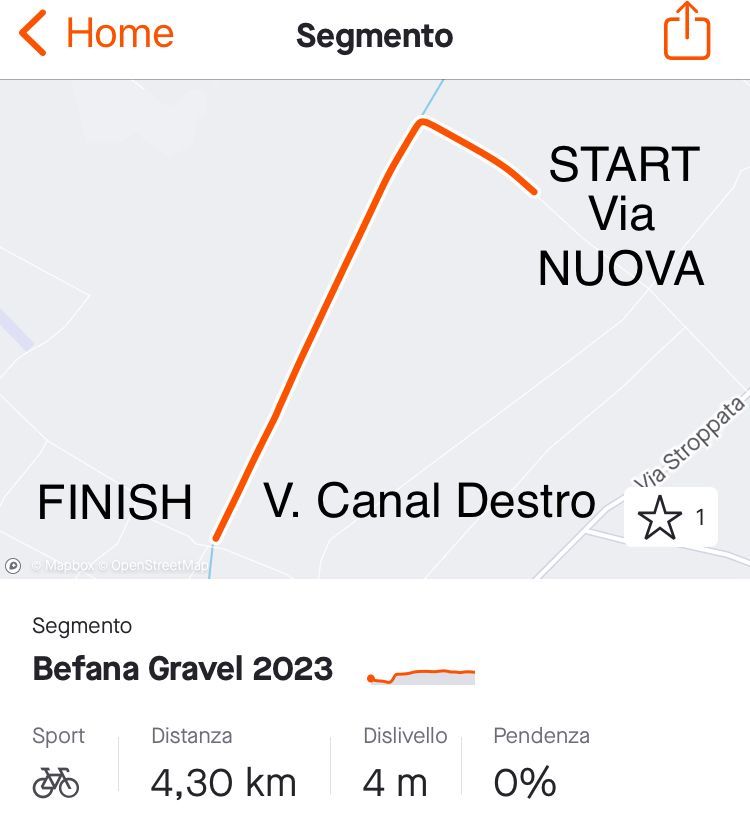The image size is (750, 837).
Task: Go back to Home
Action: [x=95, y=34]
